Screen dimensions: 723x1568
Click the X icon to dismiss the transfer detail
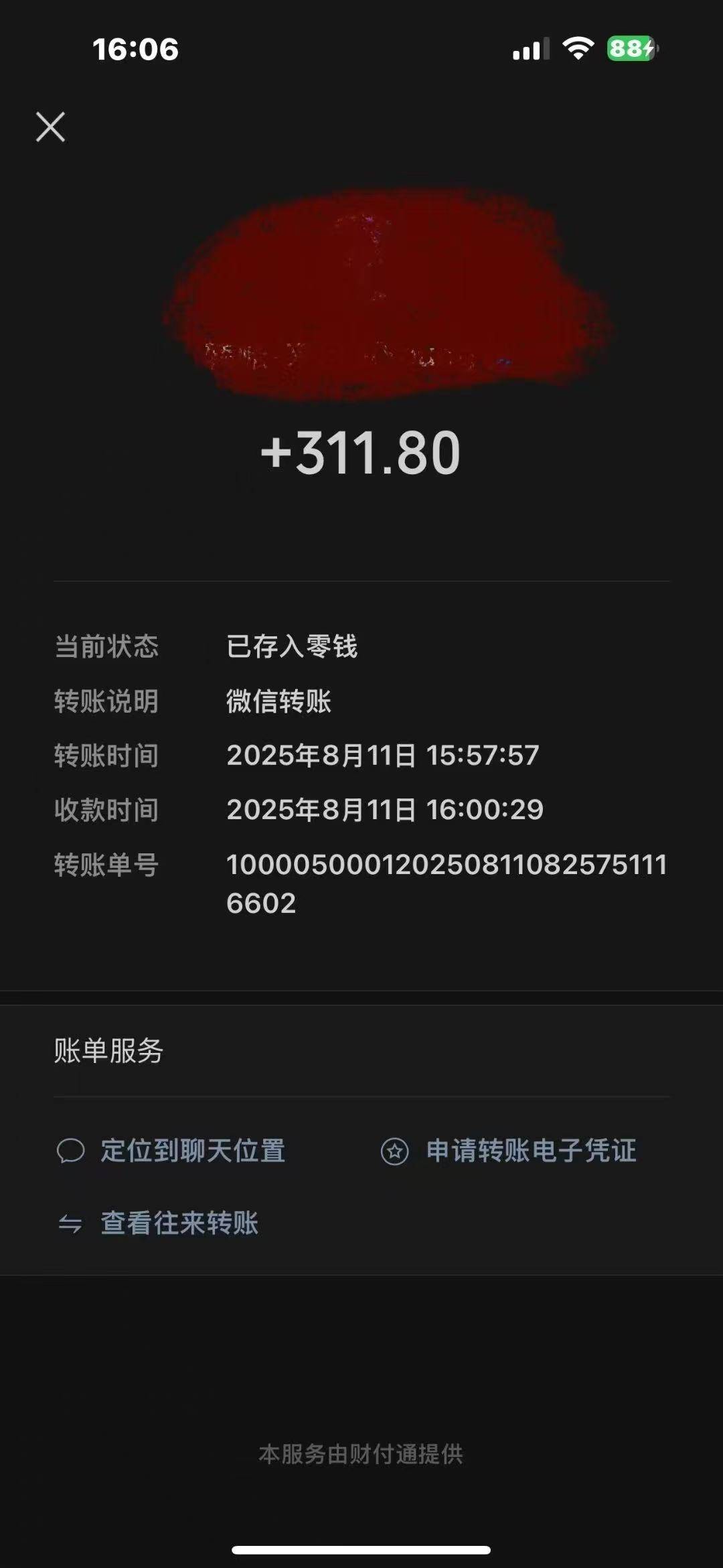pos(51,127)
